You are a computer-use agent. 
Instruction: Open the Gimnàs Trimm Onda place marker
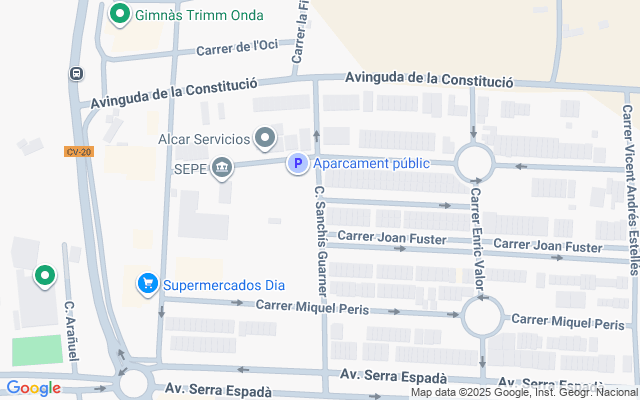pyautogui.click(x=120, y=15)
